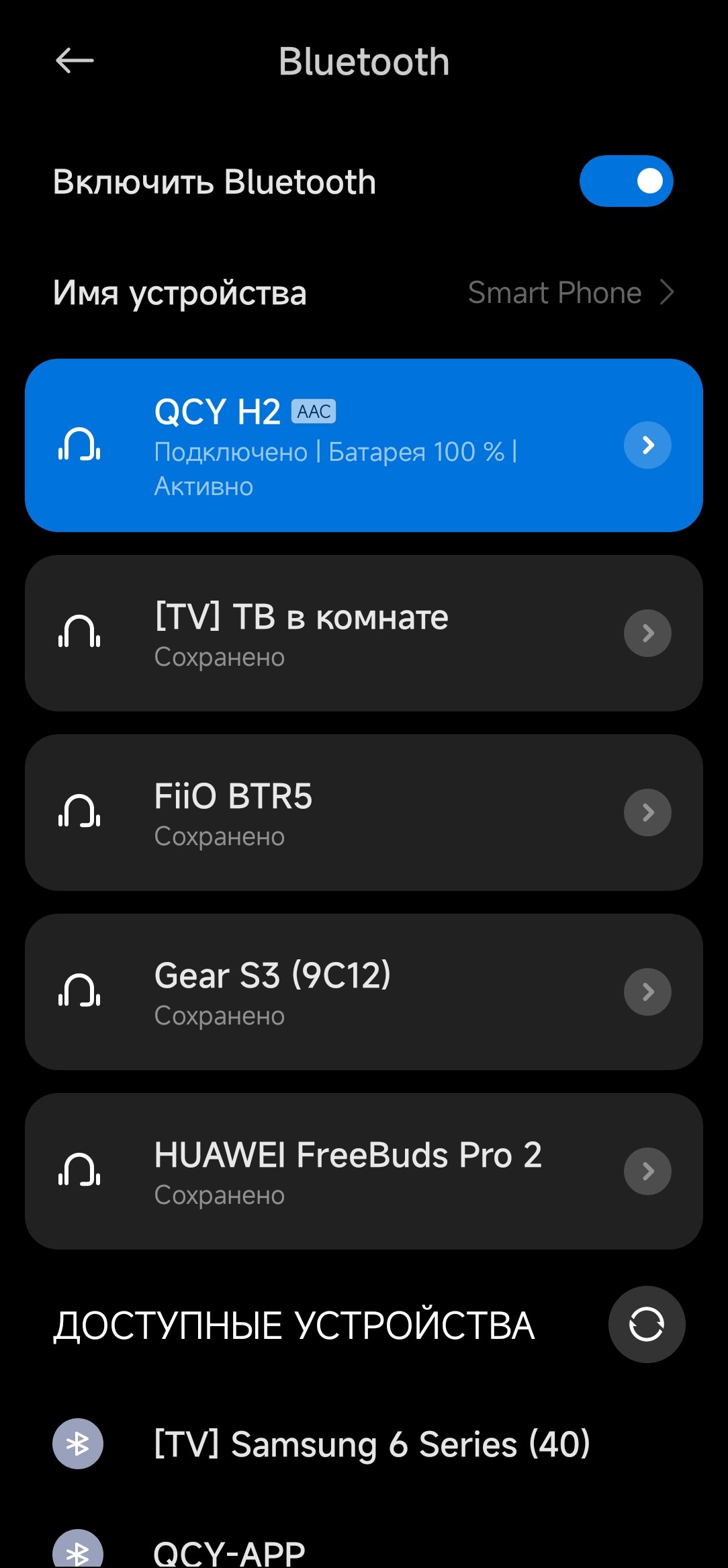The width and height of the screenshot is (728, 1568).
Task: Pair with [TV] Samsung 6 Series (40)
Action: coord(371,1444)
